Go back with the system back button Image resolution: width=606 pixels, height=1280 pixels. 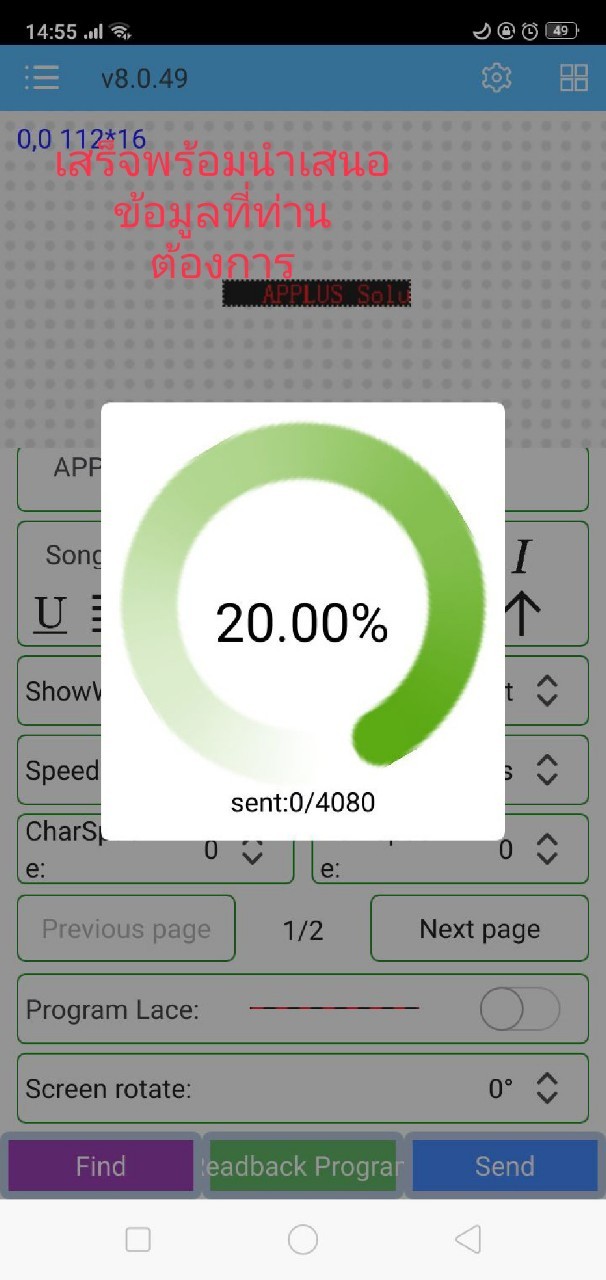click(x=467, y=1240)
